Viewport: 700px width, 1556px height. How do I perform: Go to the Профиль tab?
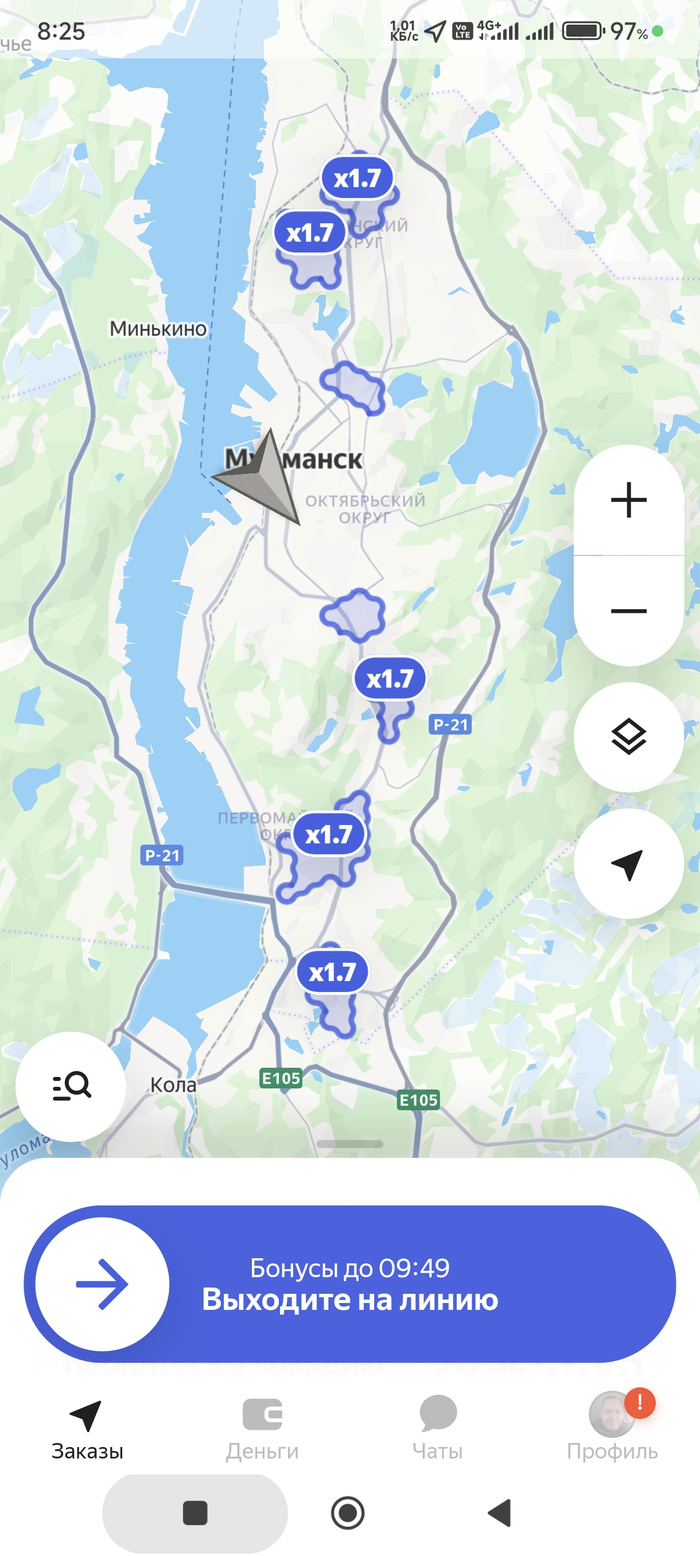pyautogui.click(x=612, y=1430)
